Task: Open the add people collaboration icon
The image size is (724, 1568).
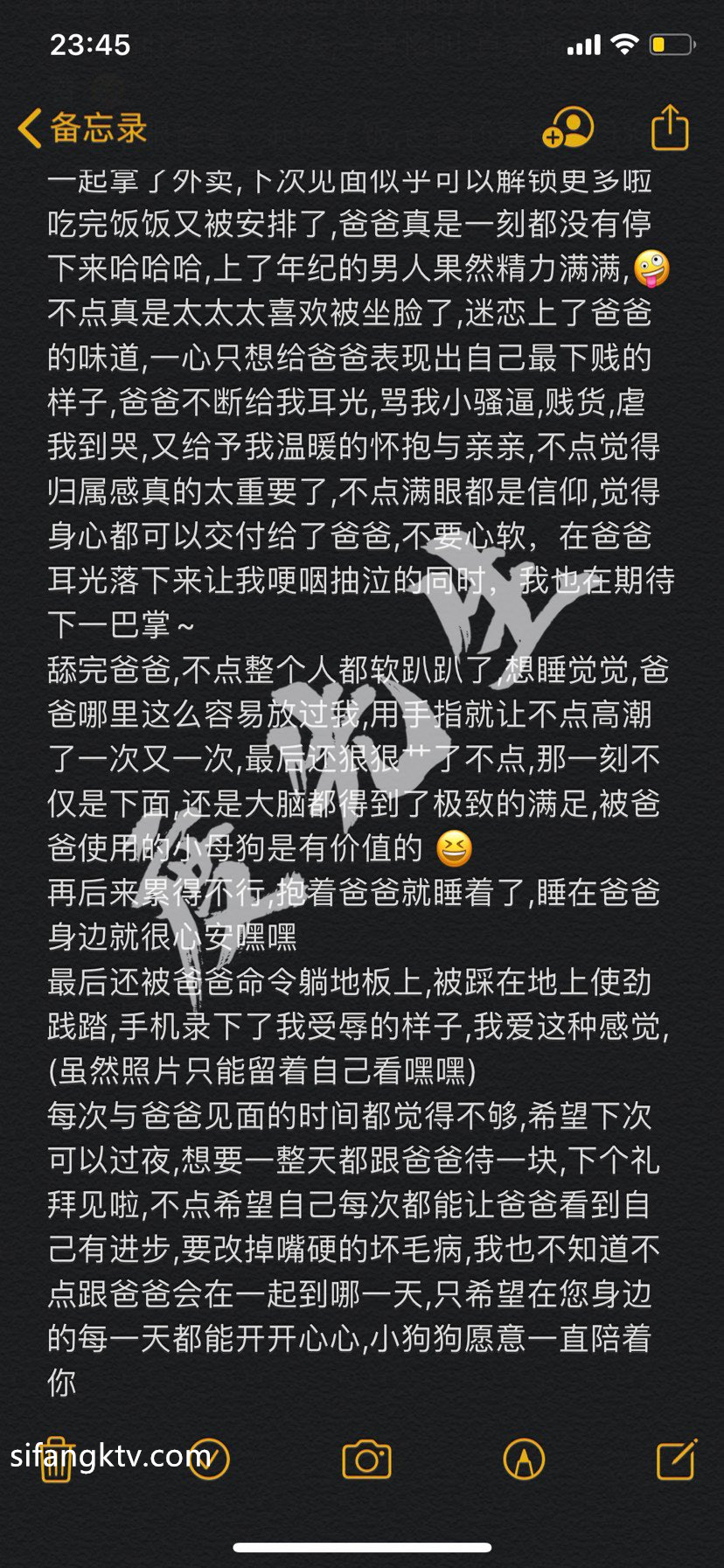Action: pos(567,129)
